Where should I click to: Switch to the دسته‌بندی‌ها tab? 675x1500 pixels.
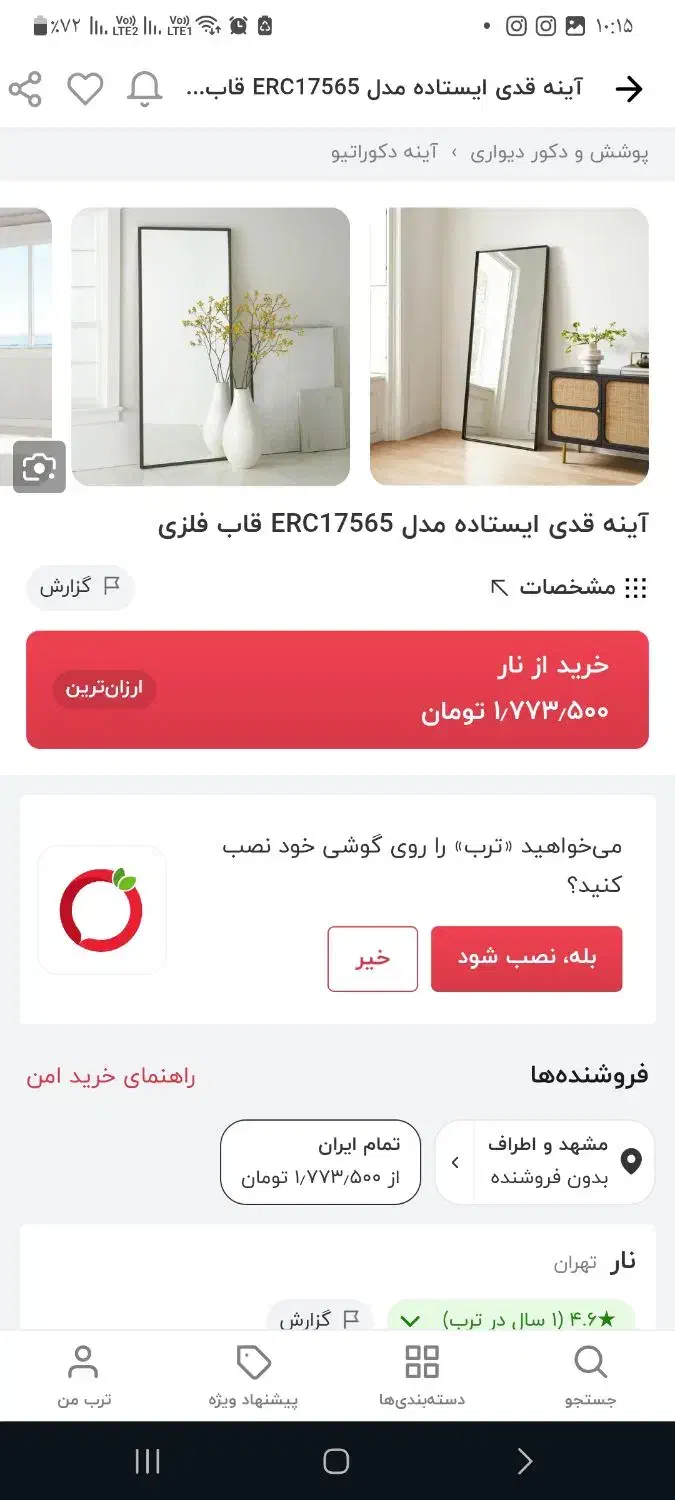[422, 1375]
